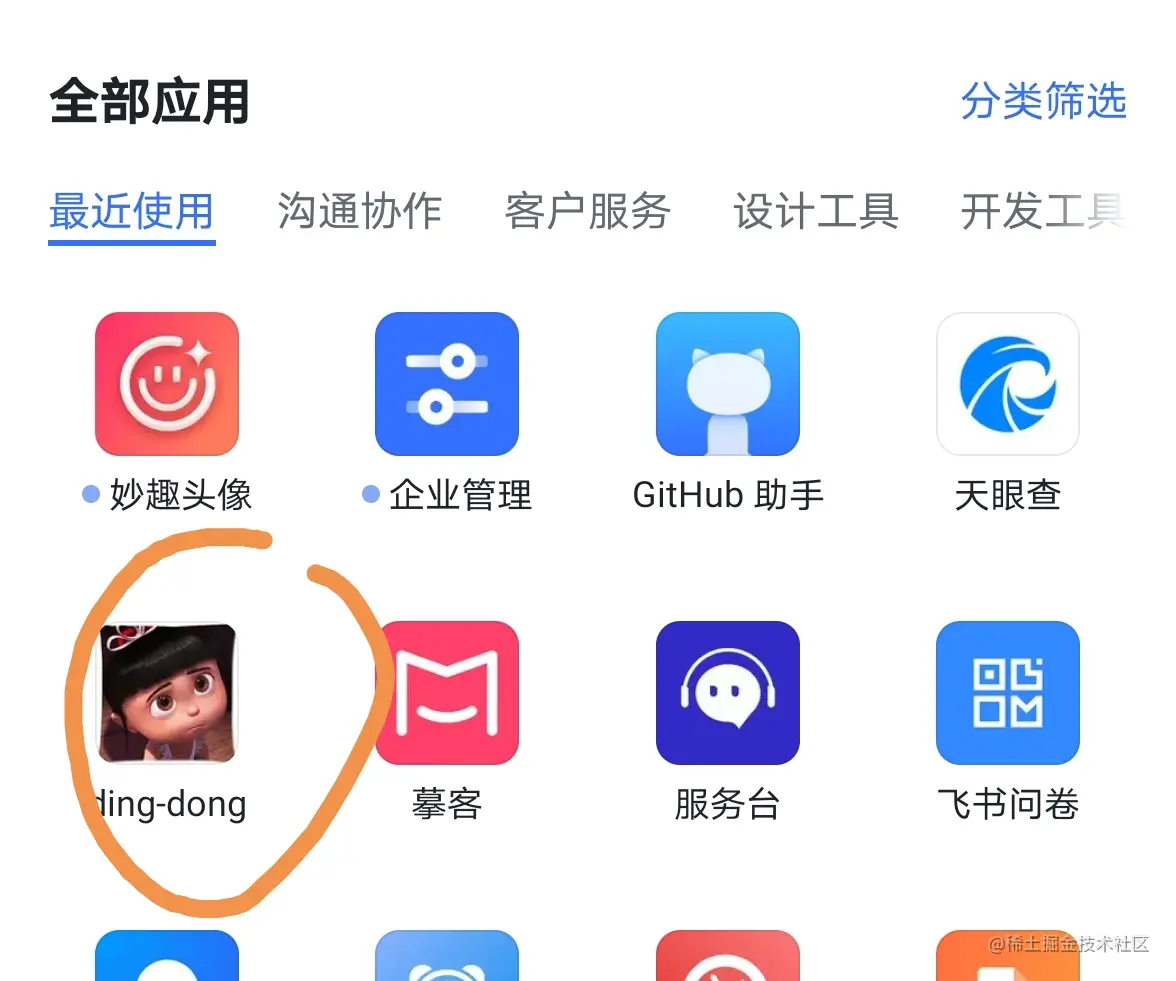Open the 服务台 app
Viewport: 1176px width, 981px height.
(x=728, y=693)
